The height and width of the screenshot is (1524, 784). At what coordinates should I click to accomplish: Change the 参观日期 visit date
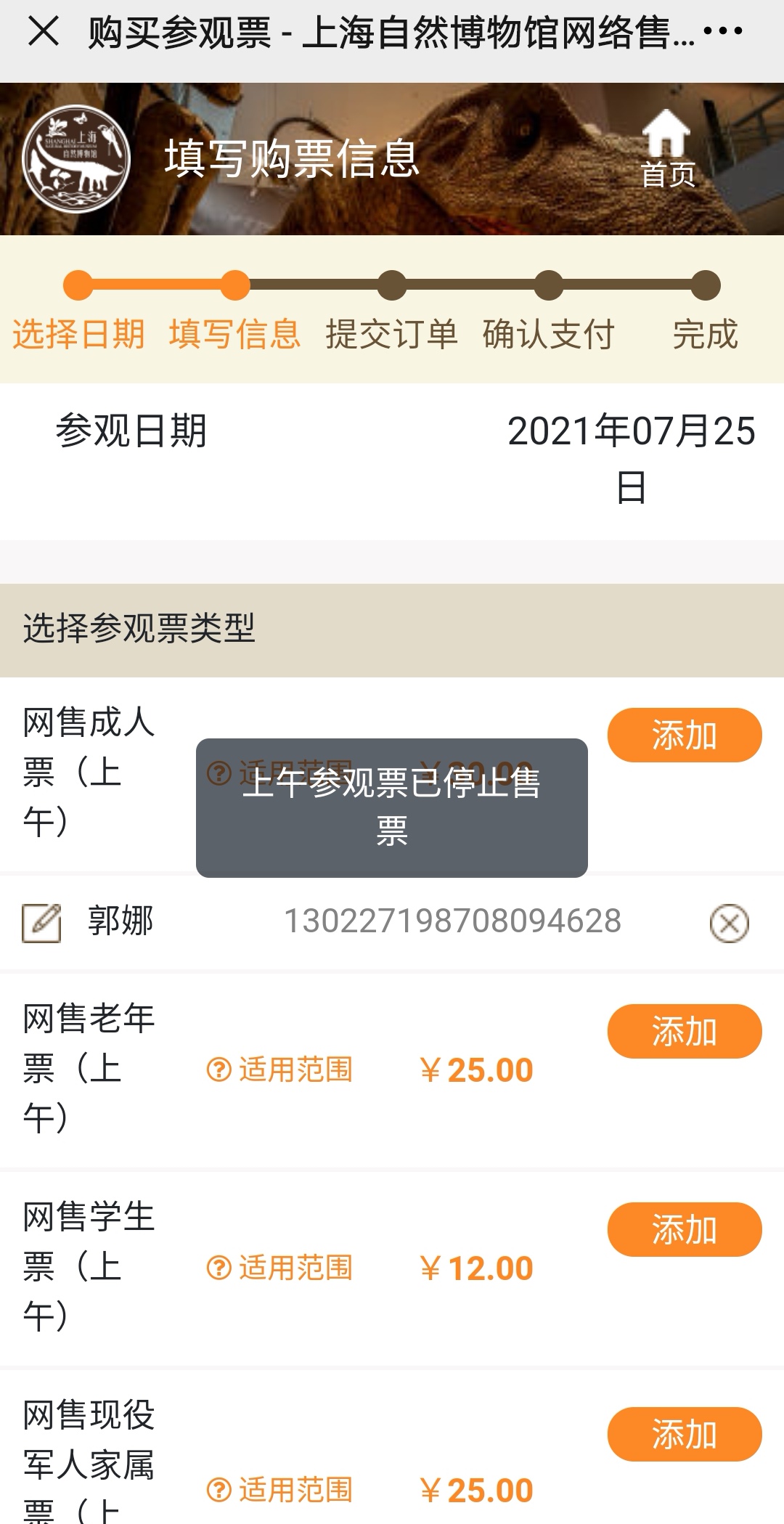(630, 459)
